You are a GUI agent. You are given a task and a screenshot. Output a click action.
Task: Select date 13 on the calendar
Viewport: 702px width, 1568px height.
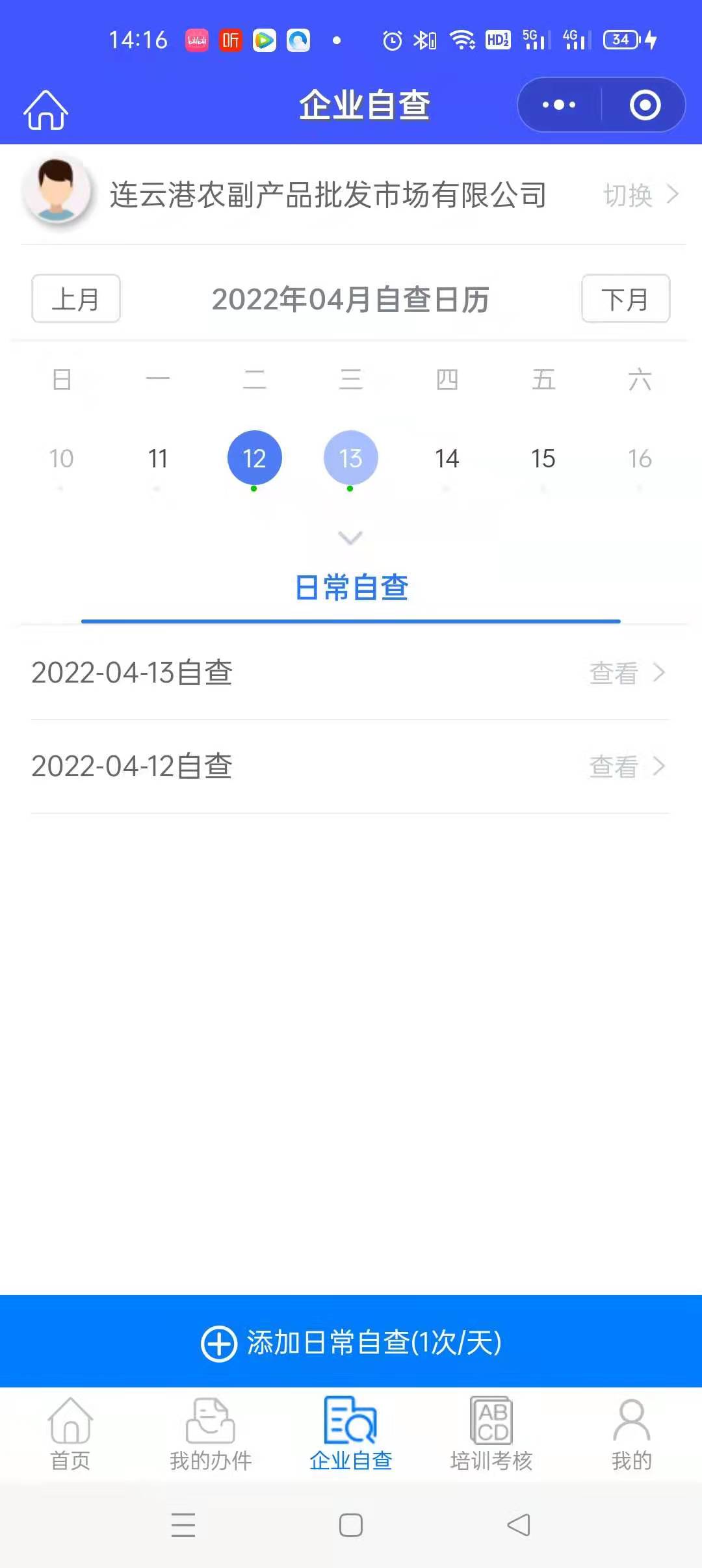click(350, 458)
